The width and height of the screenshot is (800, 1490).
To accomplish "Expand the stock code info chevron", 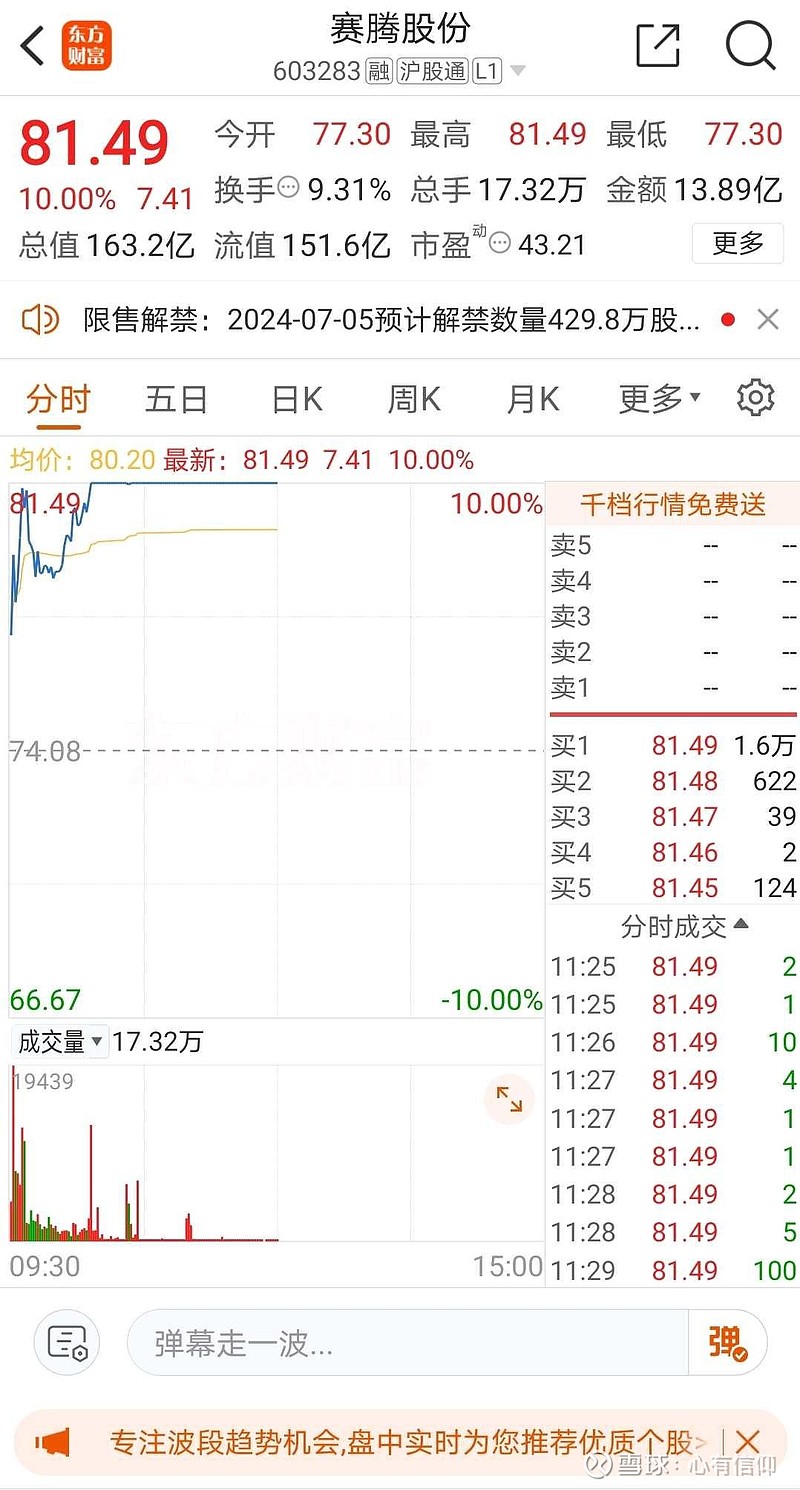I will coord(518,71).
